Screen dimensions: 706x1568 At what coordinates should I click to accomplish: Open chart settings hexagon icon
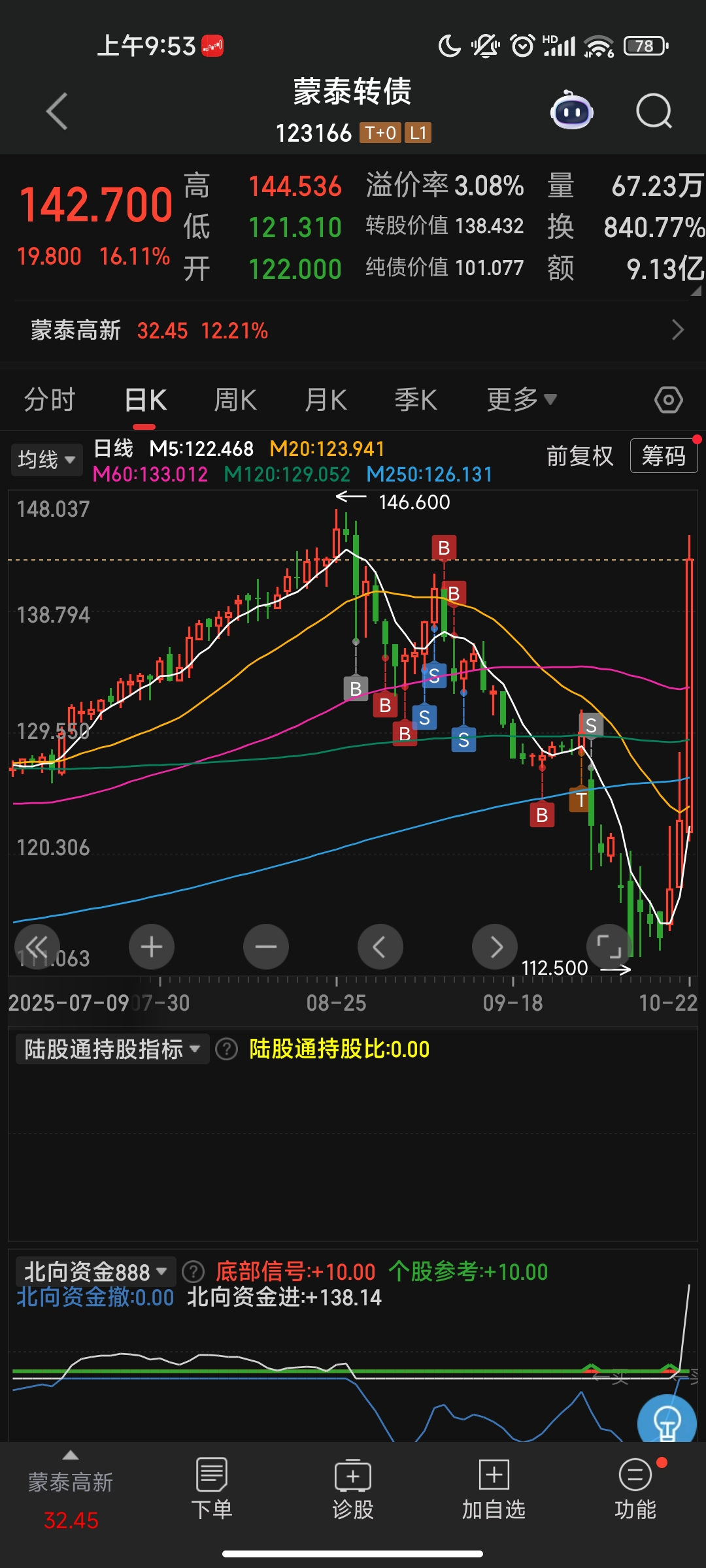point(668,400)
